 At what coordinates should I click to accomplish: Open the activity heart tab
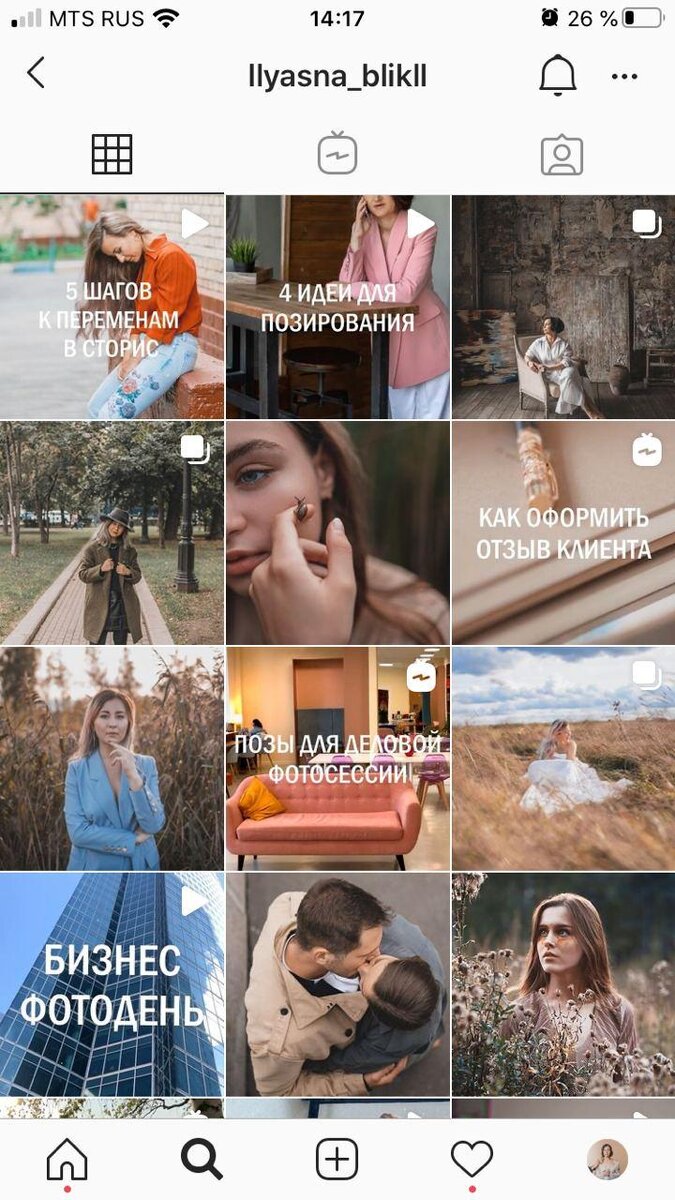pos(471,1160)
